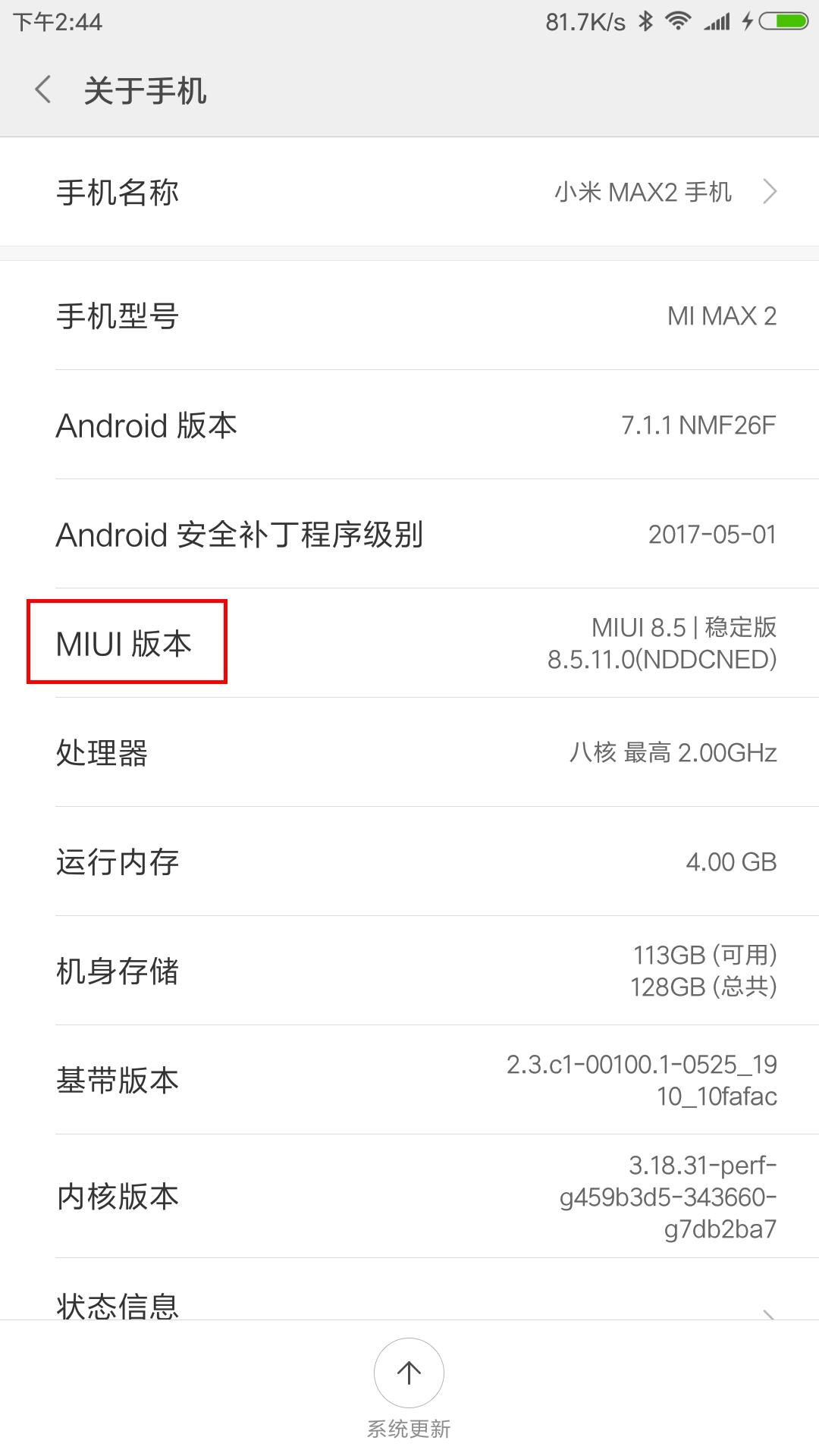Tap the Android 安全补丁程序级别 entry

[409, 535]
